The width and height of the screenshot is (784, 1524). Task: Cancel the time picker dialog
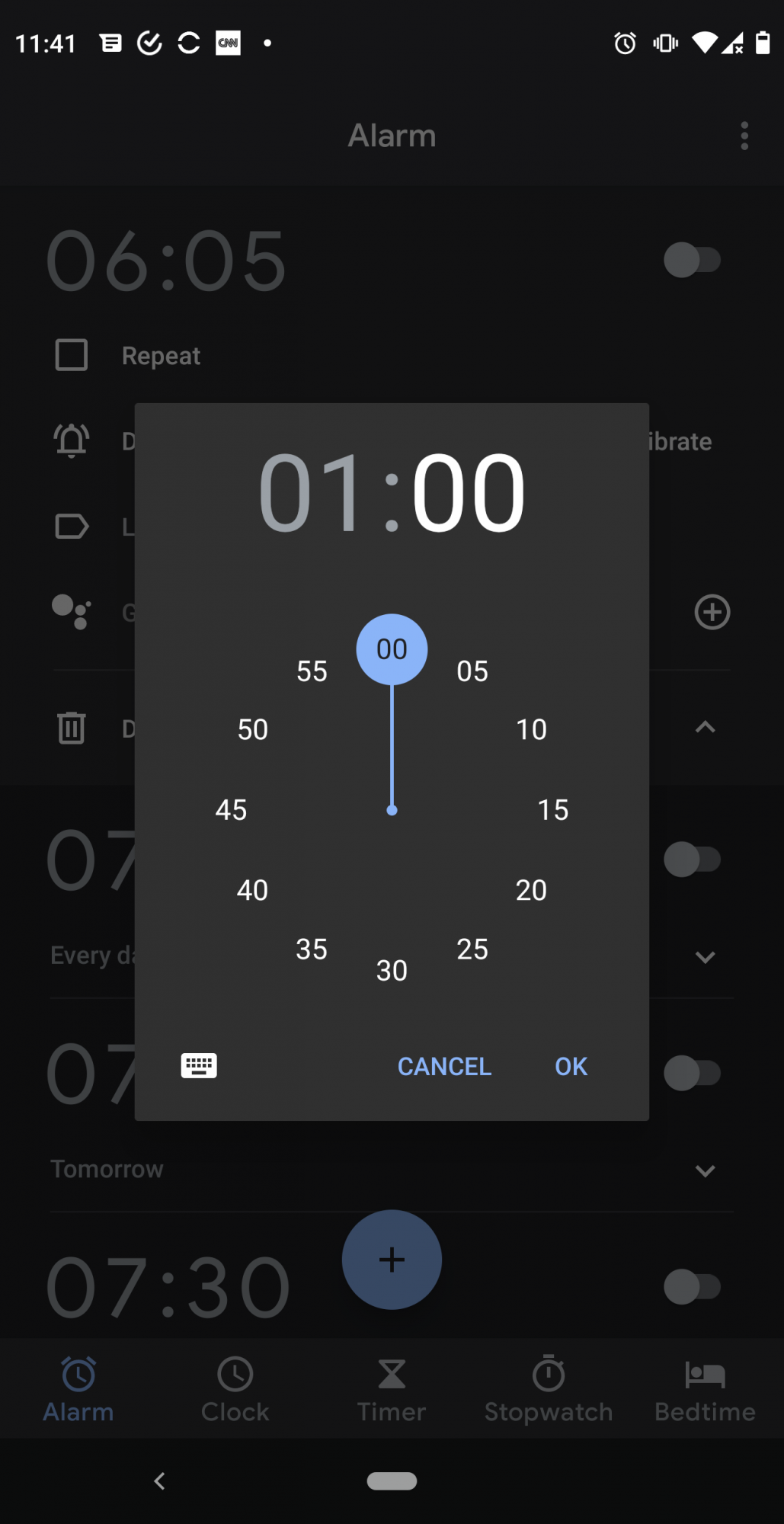pyautogui.click(x=444, y=1066)
